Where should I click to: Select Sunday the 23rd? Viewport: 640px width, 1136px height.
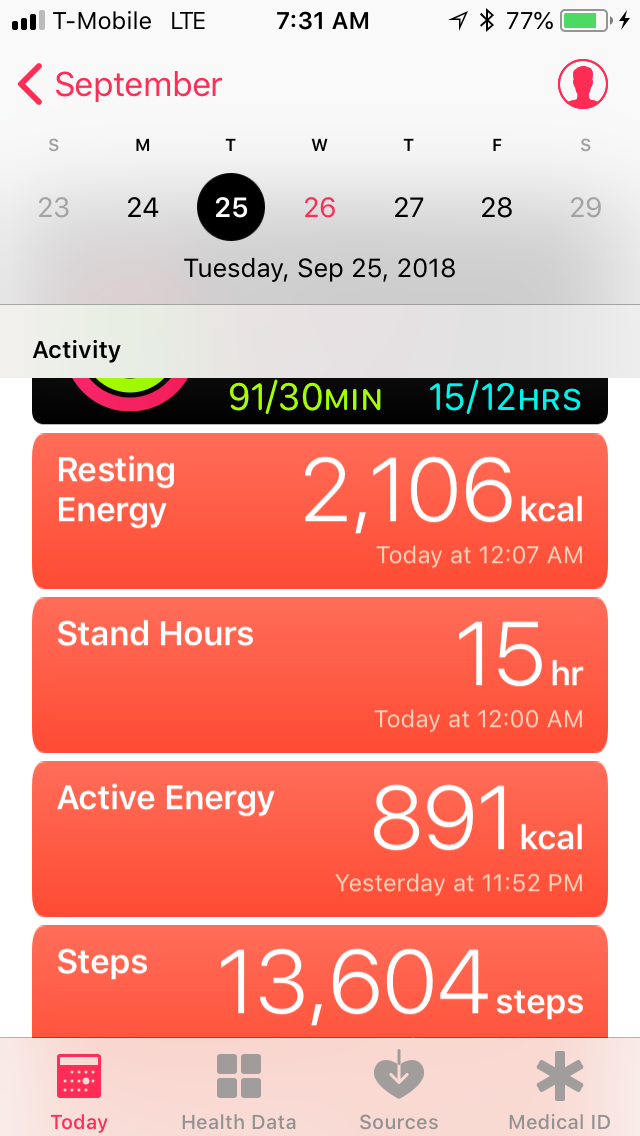tap(54, 207)
